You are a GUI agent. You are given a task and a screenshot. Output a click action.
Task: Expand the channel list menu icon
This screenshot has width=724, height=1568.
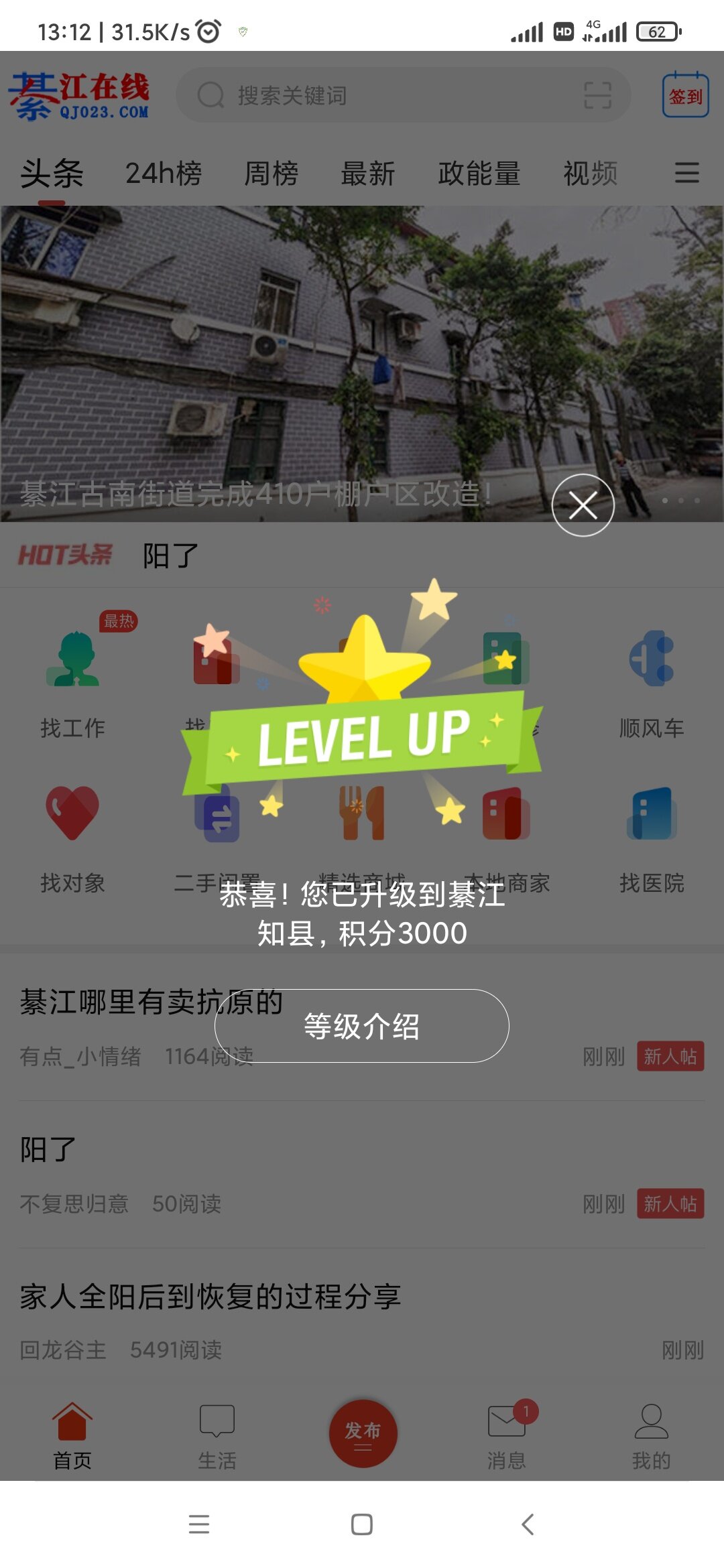[x=686, y=173]
